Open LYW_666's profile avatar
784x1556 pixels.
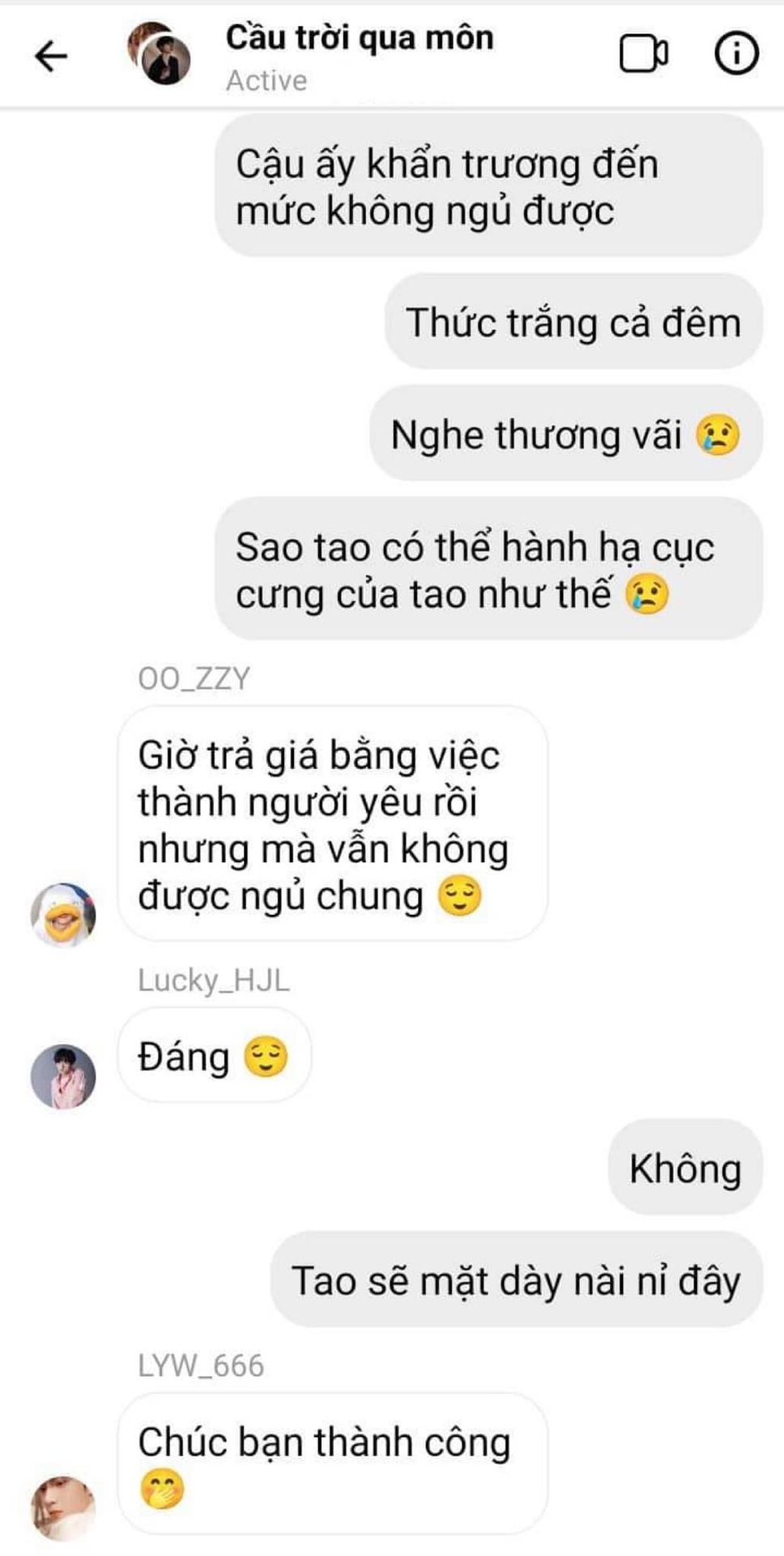point(63,1507)
